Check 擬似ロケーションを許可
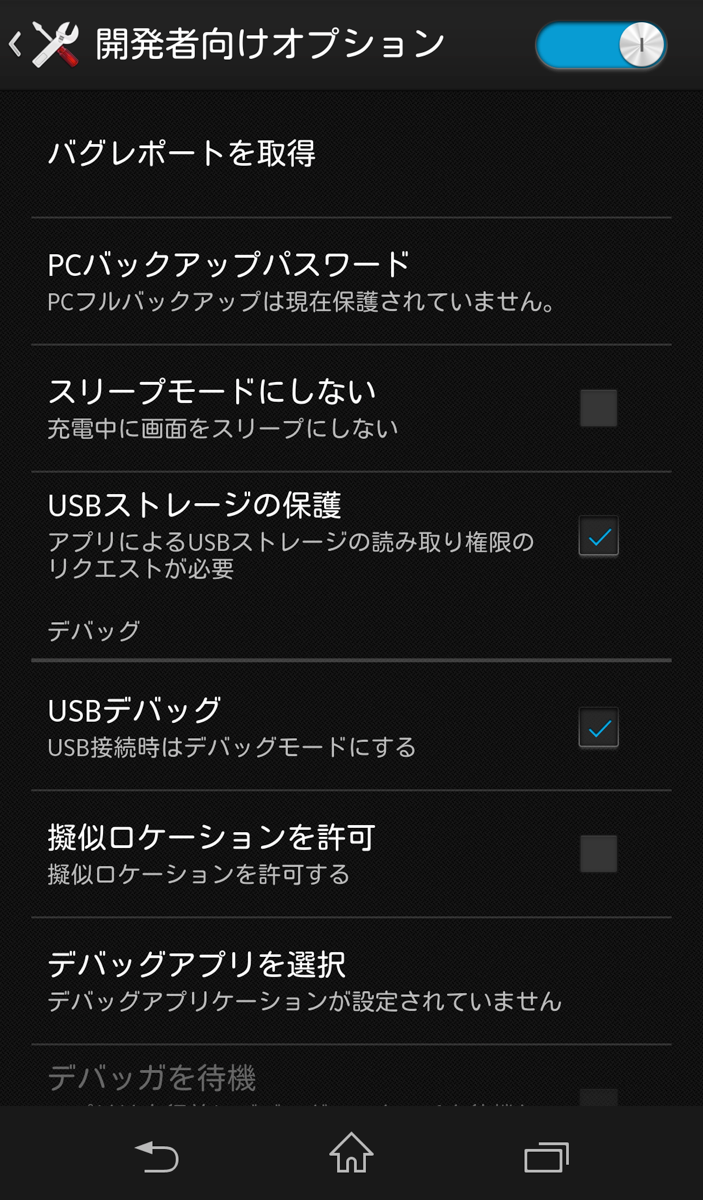Screen dimensions: 703x1200 click(x=598, y=854)
